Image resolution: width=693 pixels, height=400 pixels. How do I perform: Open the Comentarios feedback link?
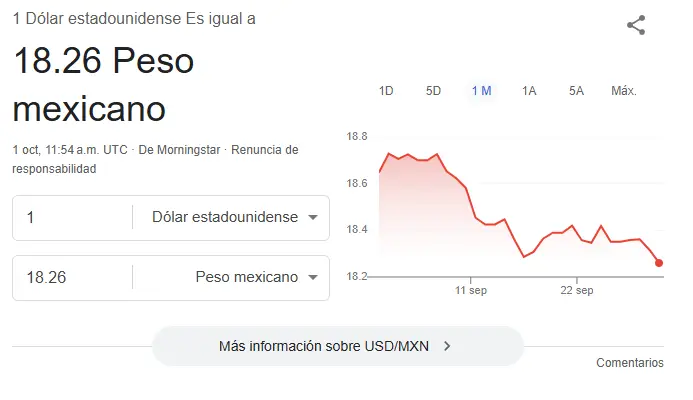(x=629, y=363)
